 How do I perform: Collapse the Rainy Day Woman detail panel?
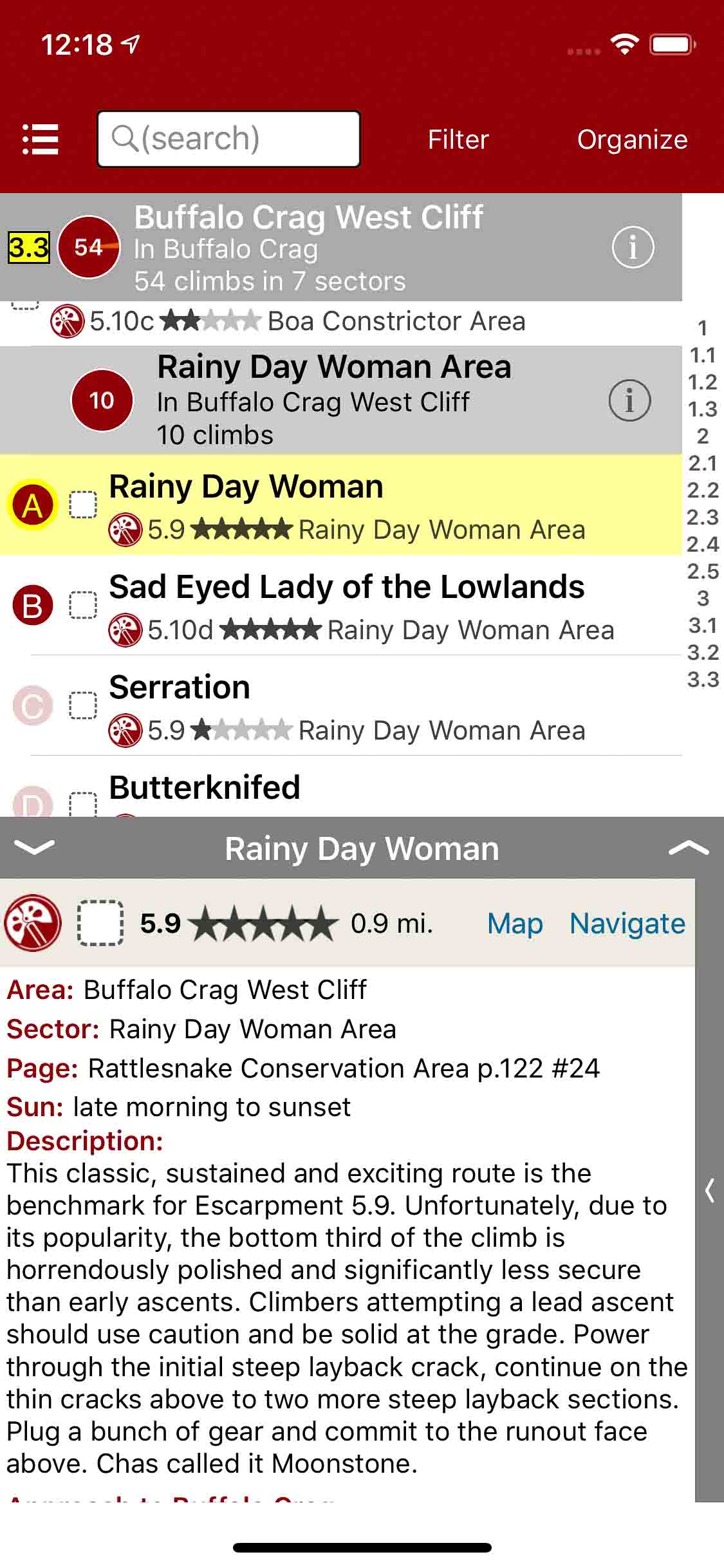point(34,848)
